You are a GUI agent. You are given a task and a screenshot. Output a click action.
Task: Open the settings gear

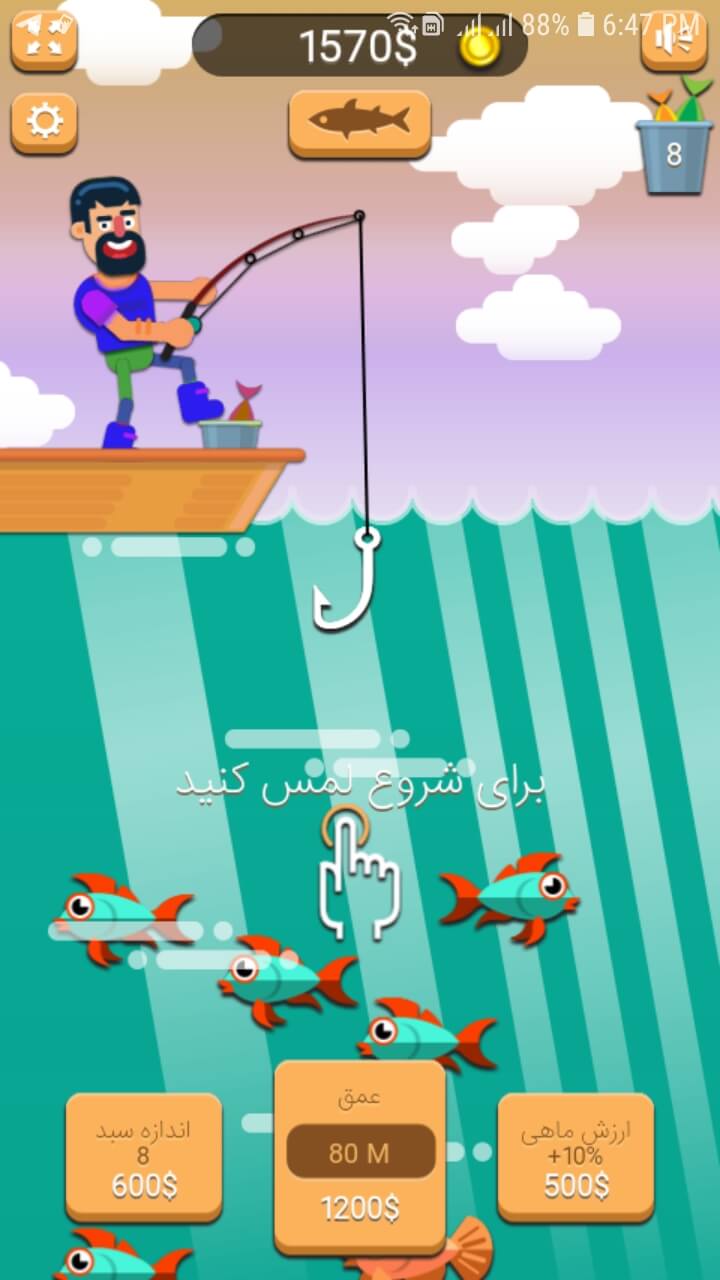(x=44, y=122)
